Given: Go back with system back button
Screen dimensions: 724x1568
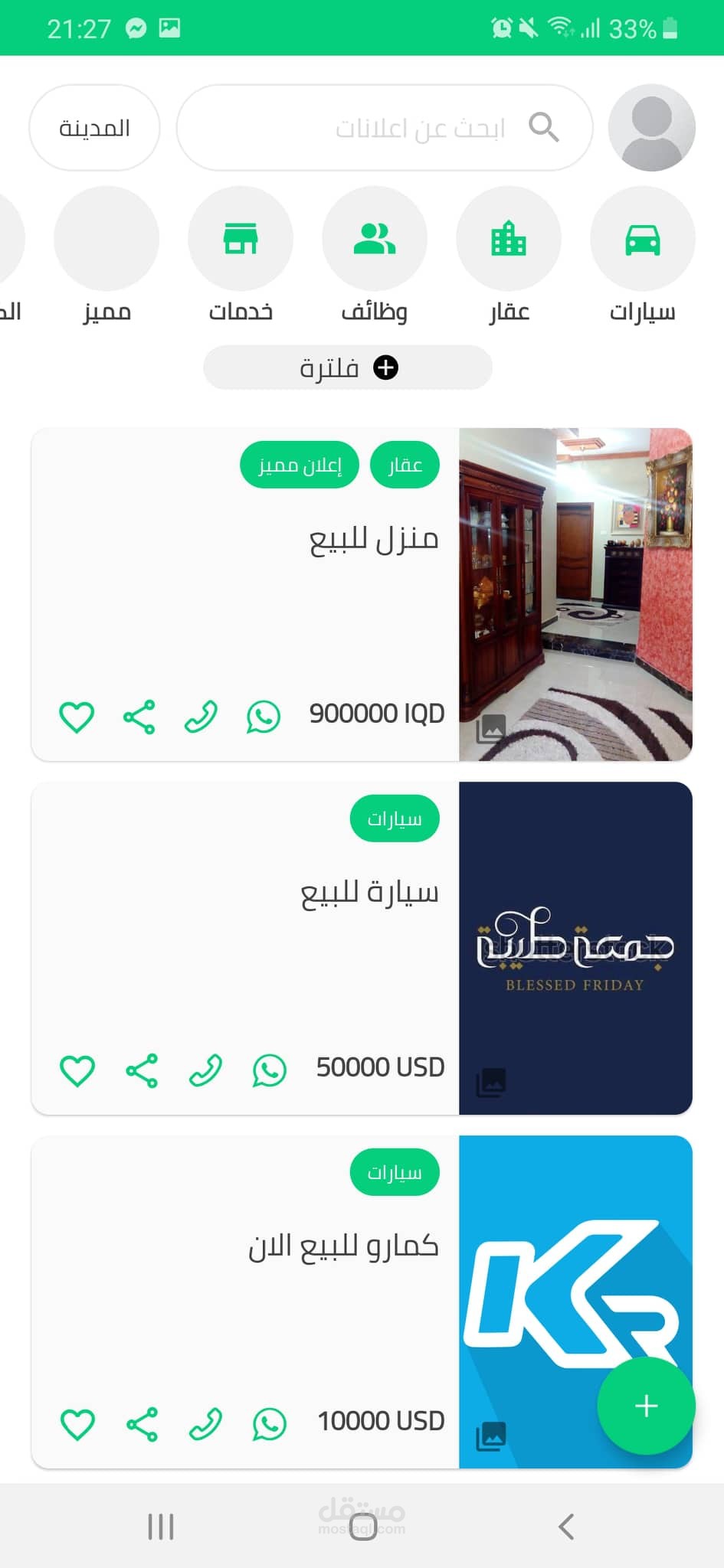Looking at the screenshot, I should [x=566, y=1527].
